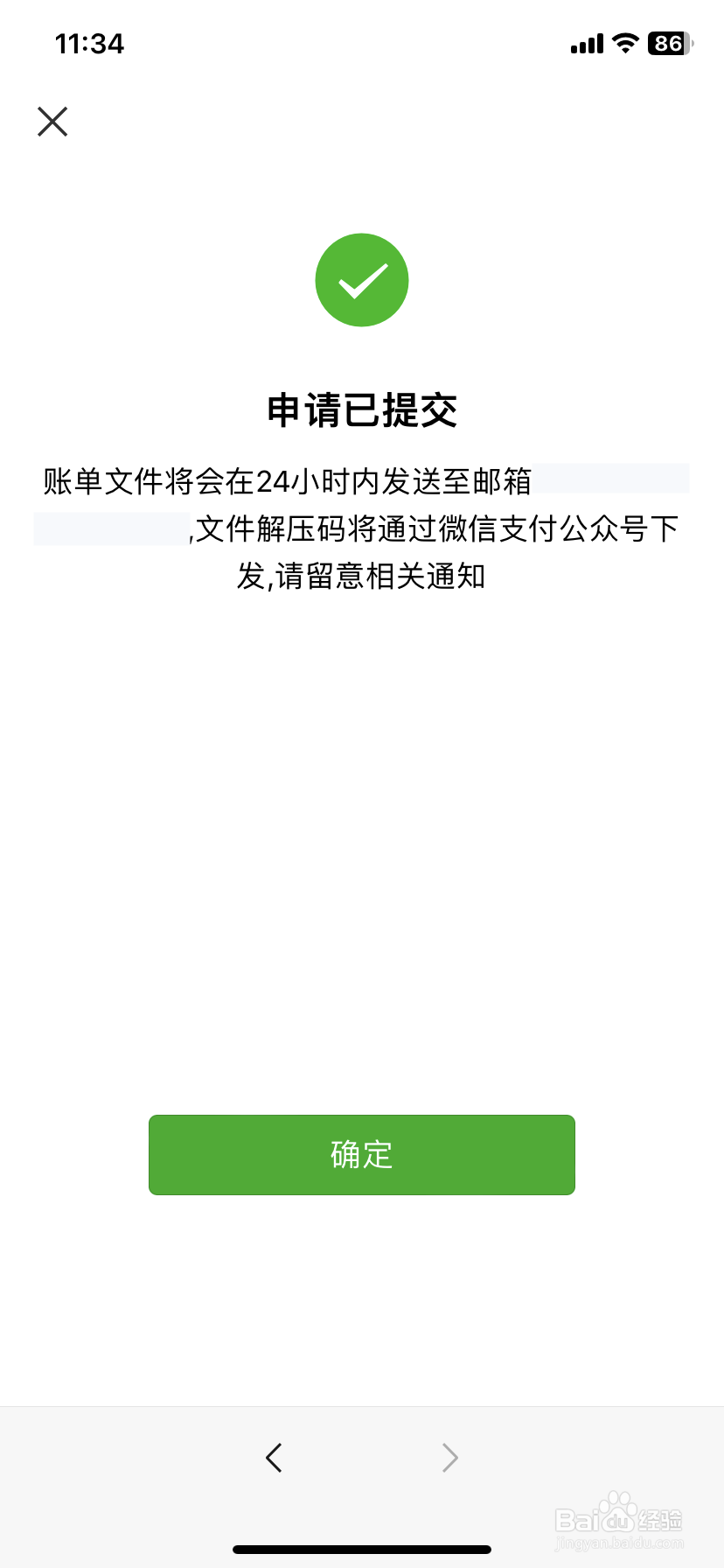Viewport: 724px width, 1568px height.
Task: Click the X close icon at top left
Action: 52,122
